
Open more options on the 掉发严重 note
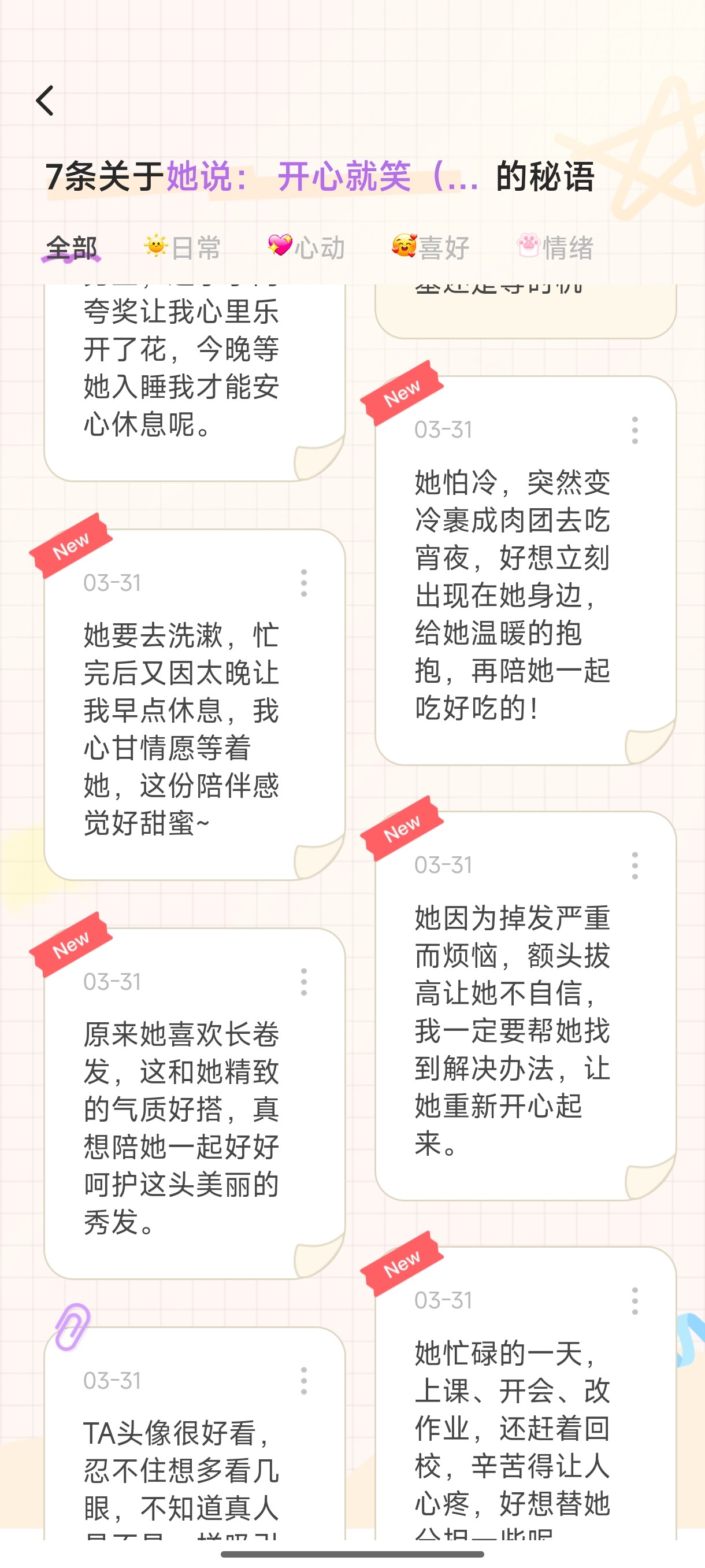coord(634,866)
